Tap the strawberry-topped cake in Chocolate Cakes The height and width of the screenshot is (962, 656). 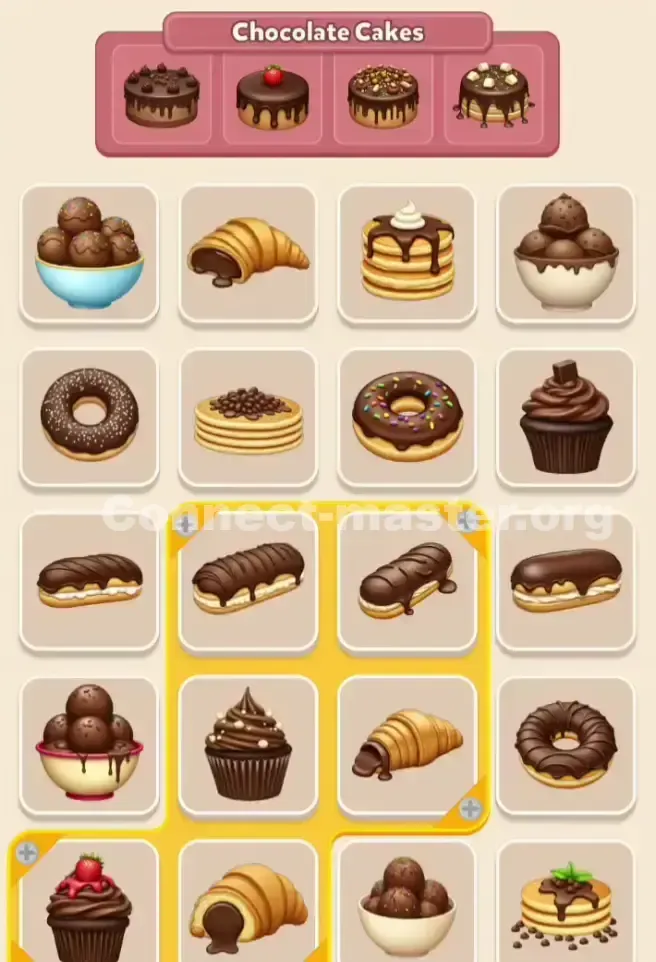click(x=272, y=96)
